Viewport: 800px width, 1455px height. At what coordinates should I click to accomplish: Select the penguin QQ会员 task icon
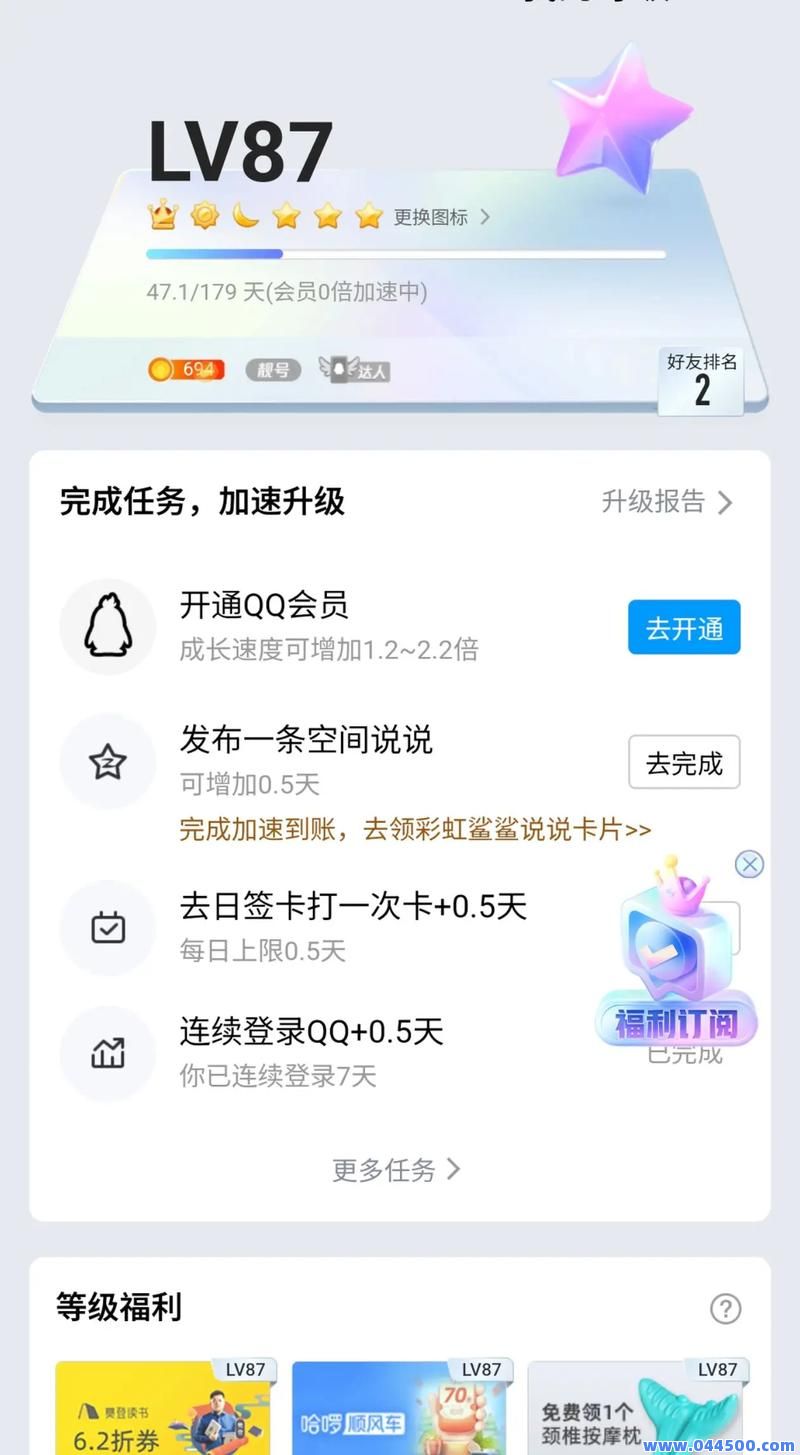108,626
